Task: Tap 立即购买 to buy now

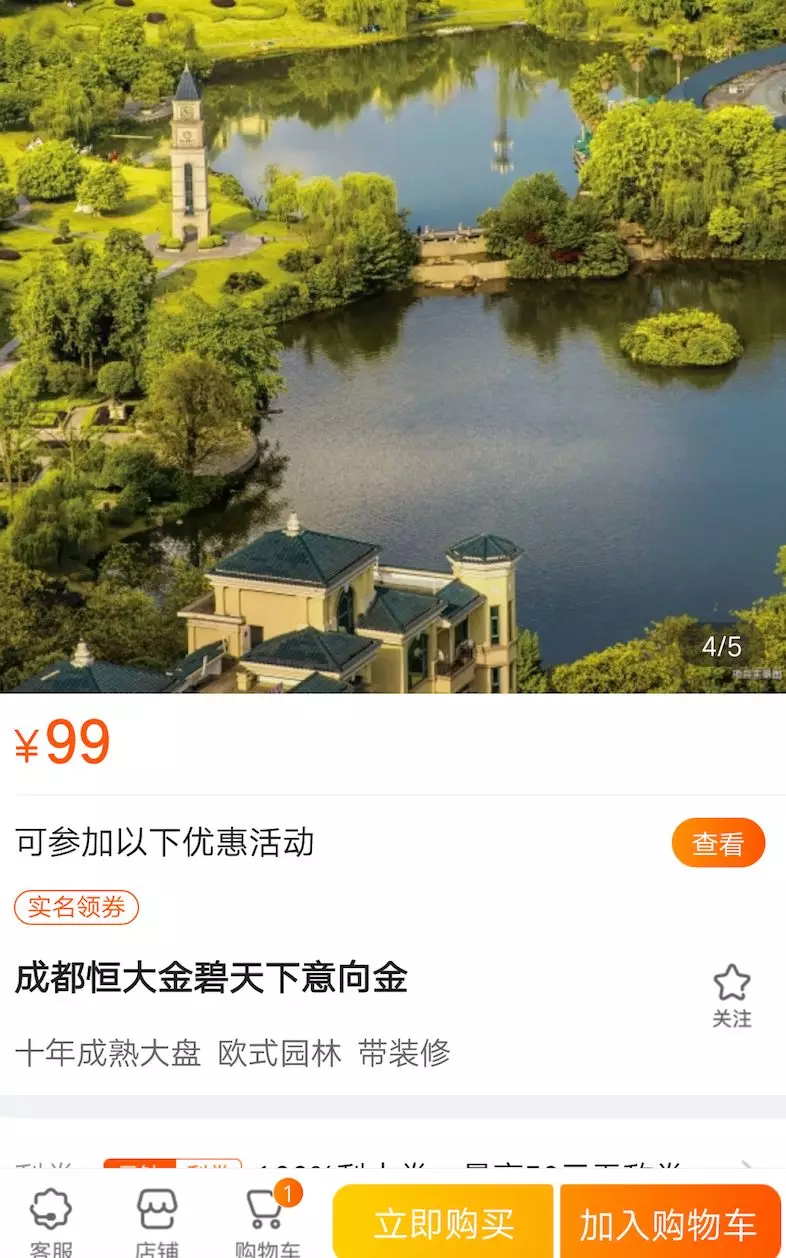Action: point(443,1222)
